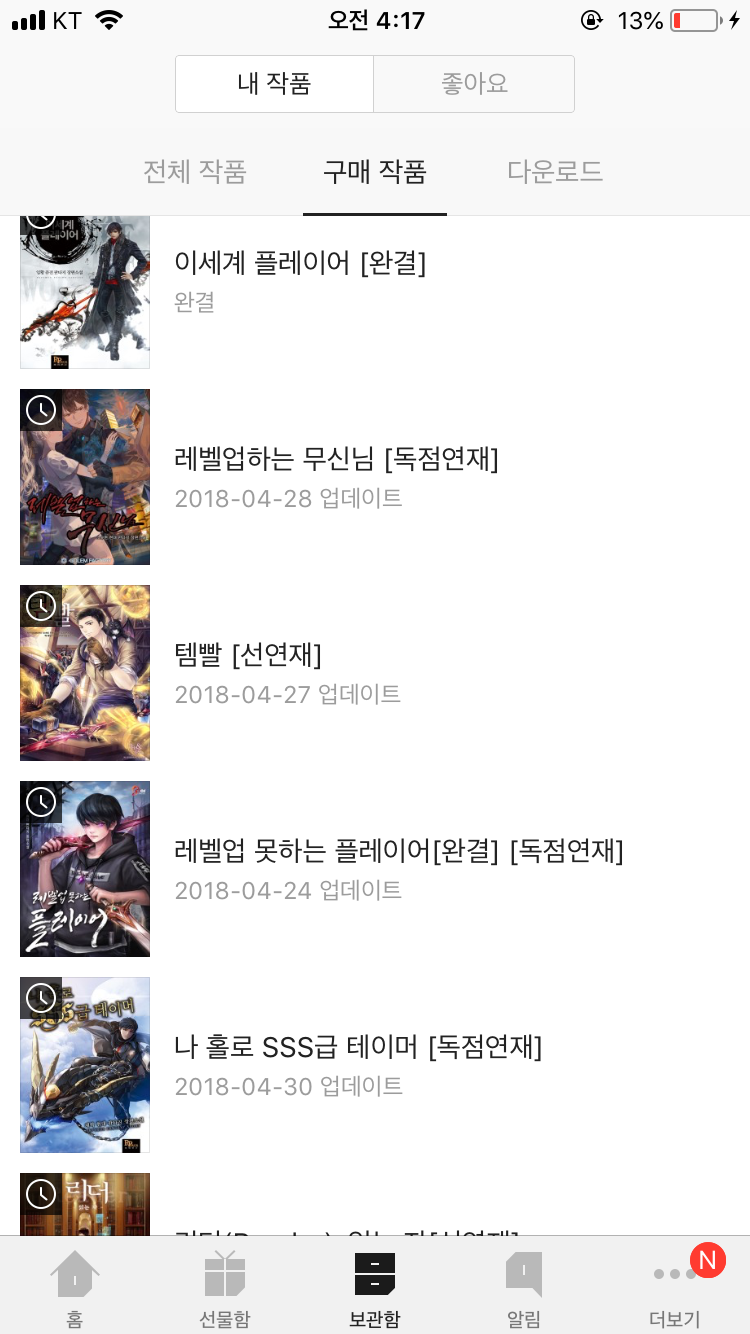Open 레벨업하는 무신님 [독점연재]
This screenshot has height=1334, width=750.
(x=375, y=477)
